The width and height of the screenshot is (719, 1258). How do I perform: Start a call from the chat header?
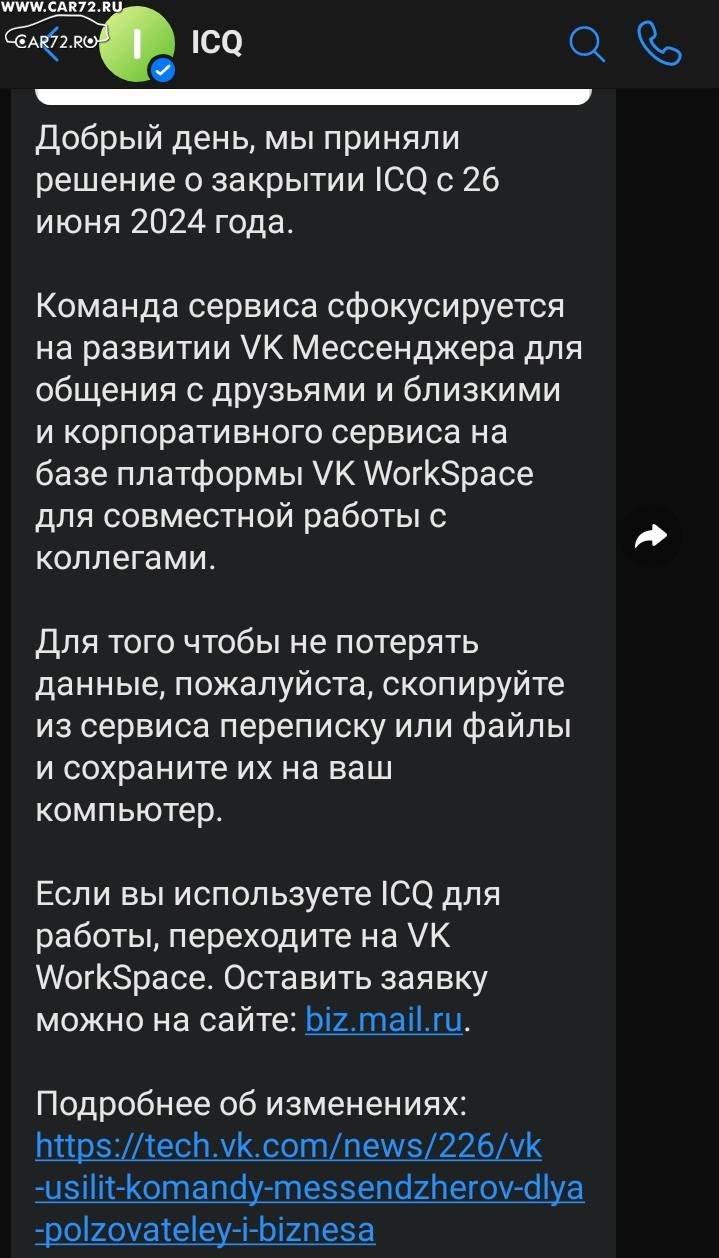[659, 43]
